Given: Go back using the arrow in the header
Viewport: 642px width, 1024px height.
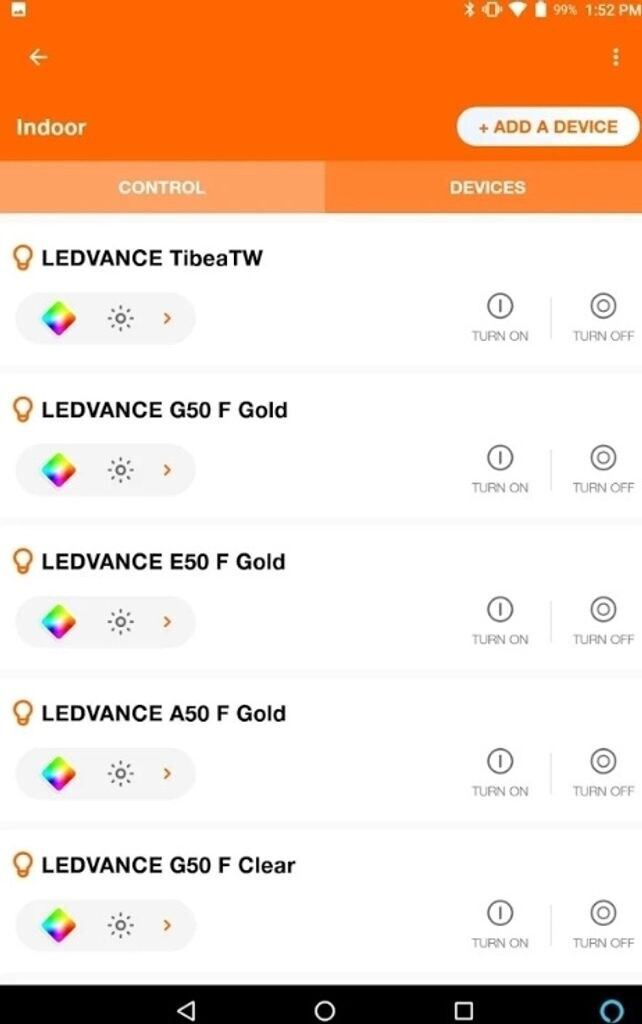Looking at the screenshot, I should tap(38, 57).
